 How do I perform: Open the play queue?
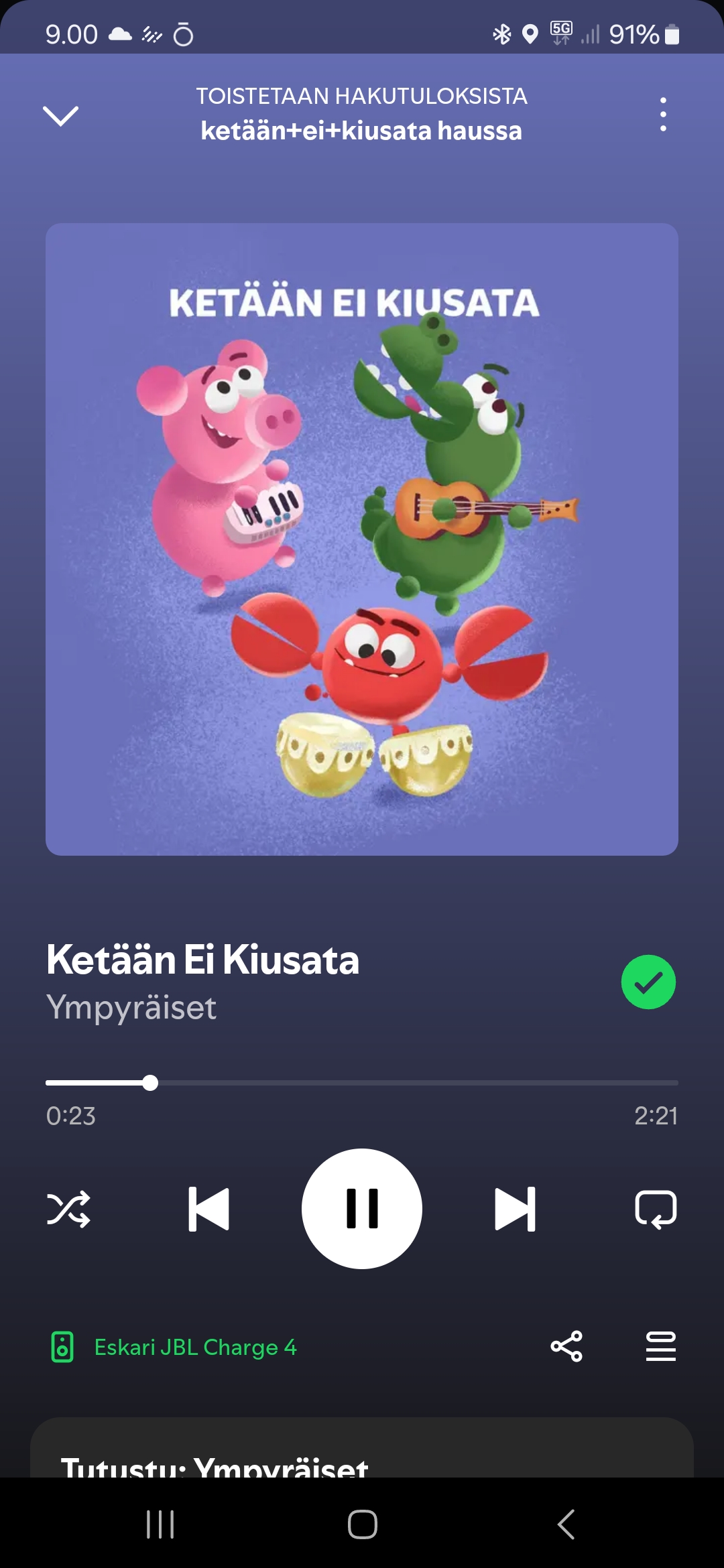tap(660, 1346)
